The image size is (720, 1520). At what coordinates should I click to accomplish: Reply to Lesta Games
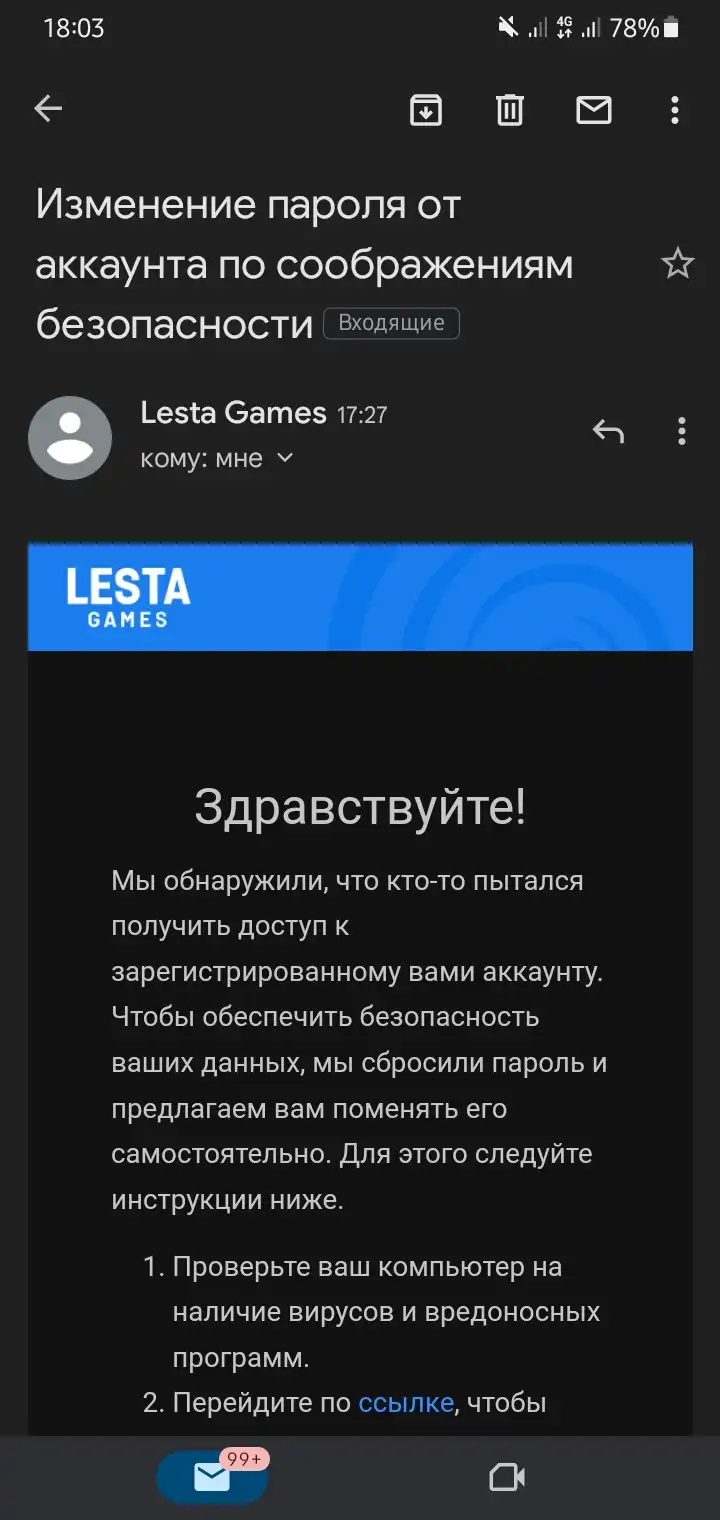pos(608,431)
